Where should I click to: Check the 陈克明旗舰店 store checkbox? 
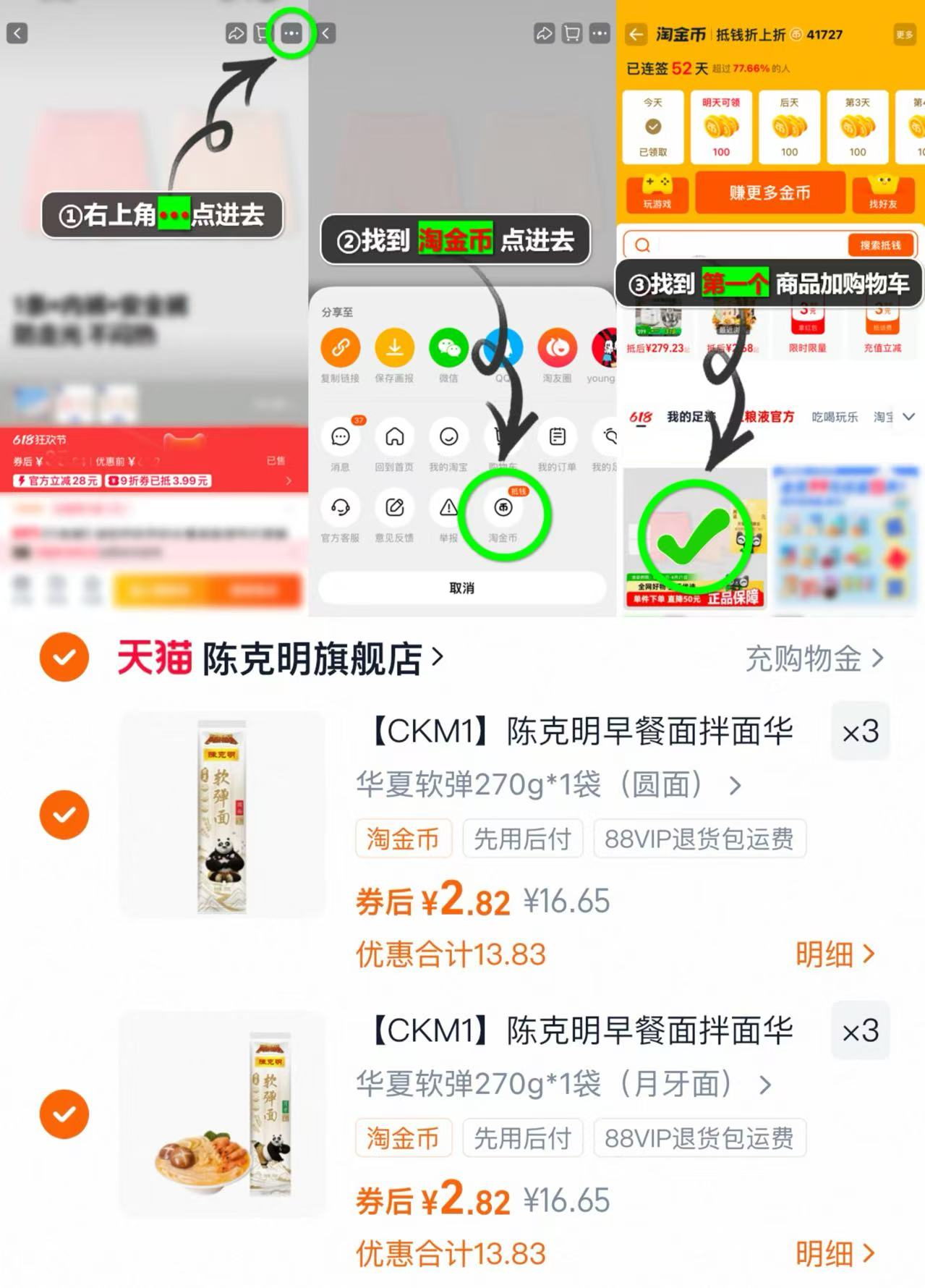point(64,657)
